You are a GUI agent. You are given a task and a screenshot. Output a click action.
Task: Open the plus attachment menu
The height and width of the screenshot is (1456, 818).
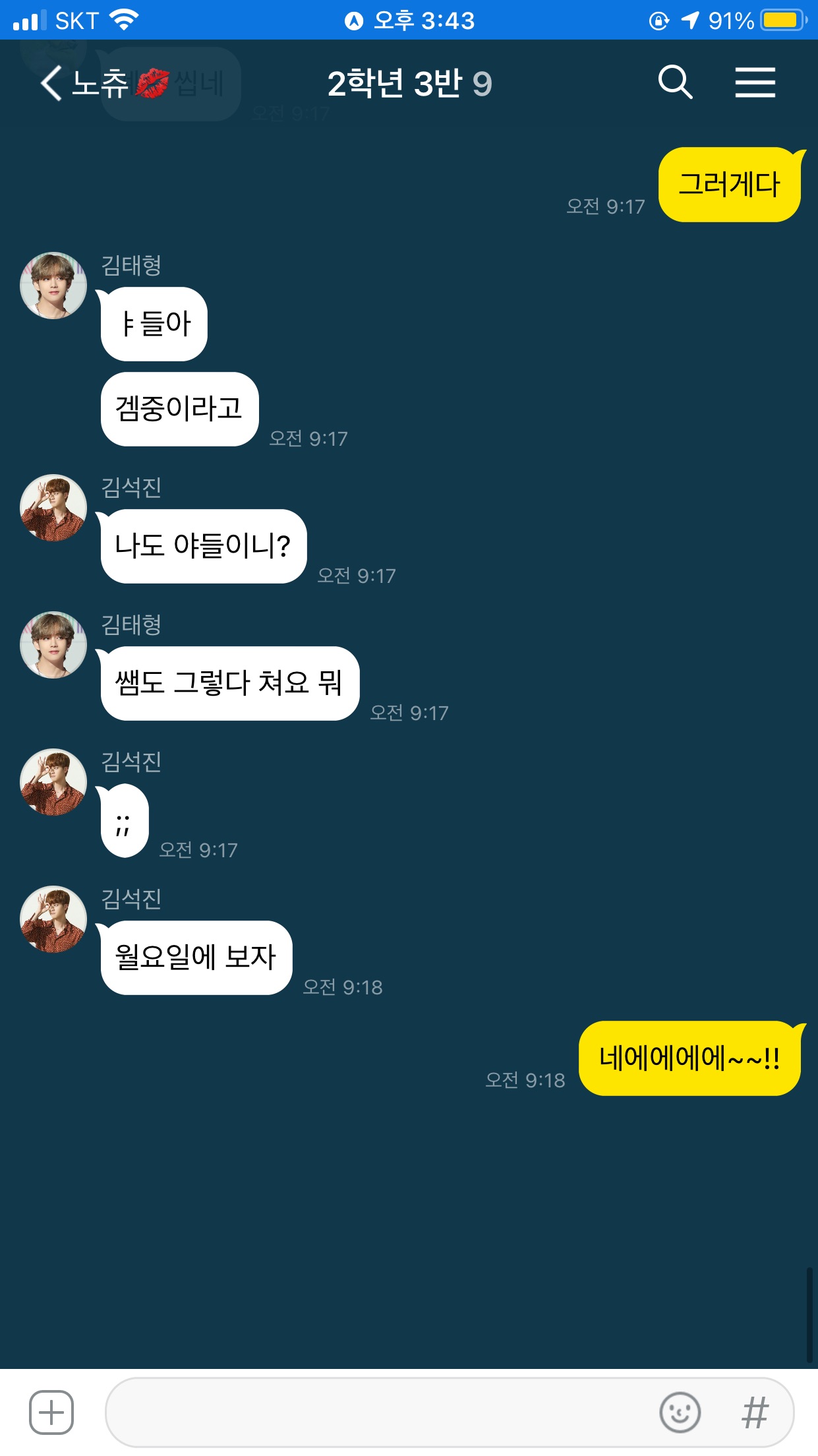point(51,1412)
